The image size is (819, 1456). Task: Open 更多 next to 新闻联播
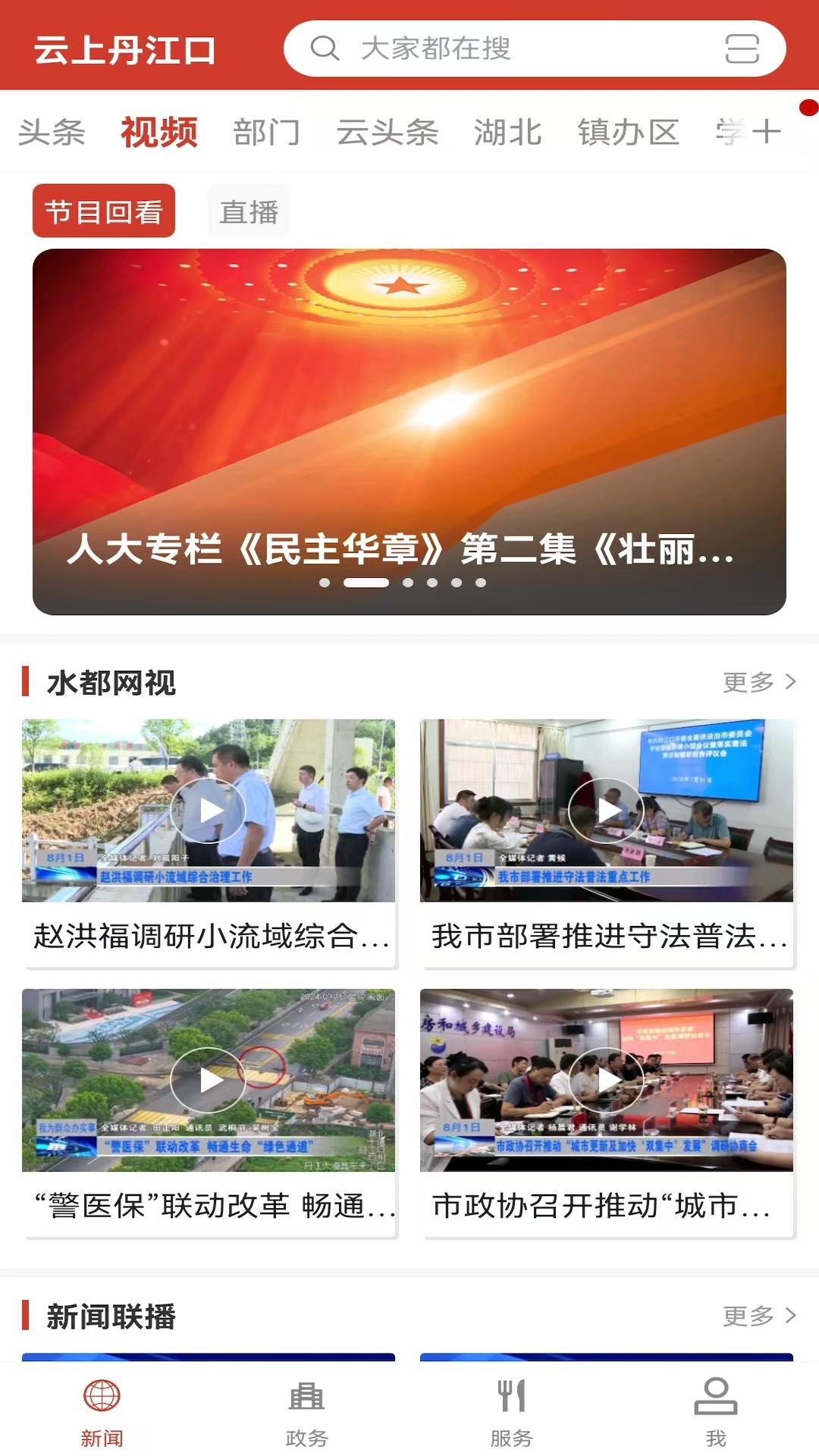[x=758, y=1317]
